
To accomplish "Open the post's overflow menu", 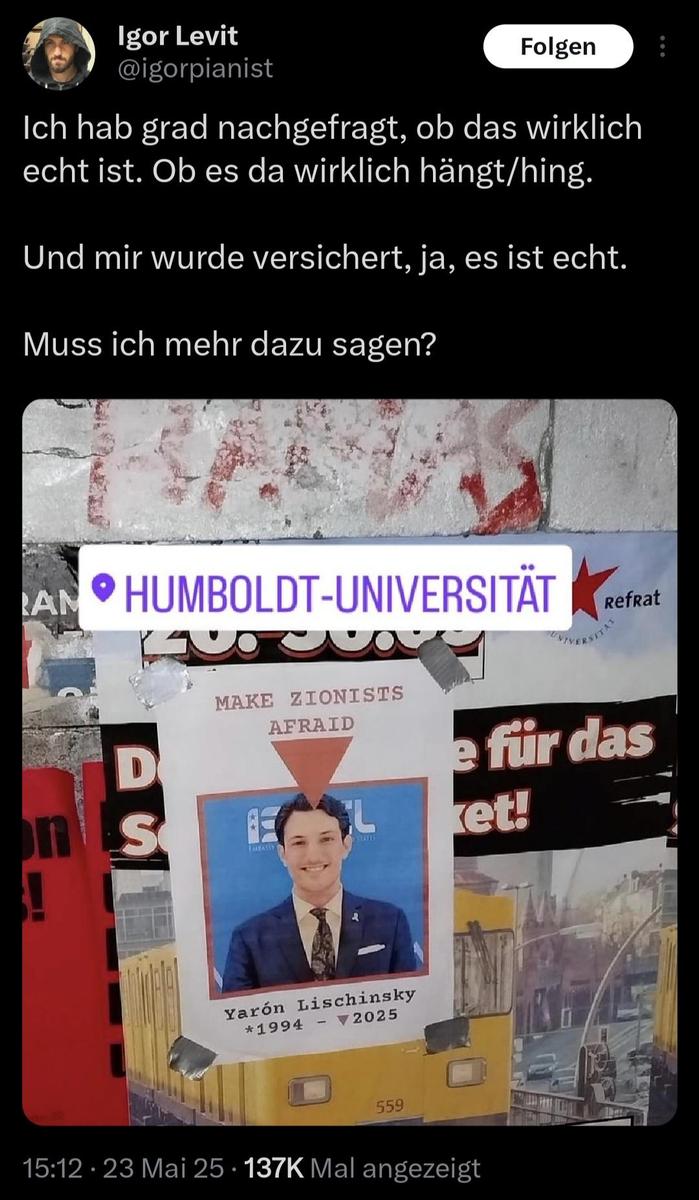I will pyautogui.click(x=662, y=47).
